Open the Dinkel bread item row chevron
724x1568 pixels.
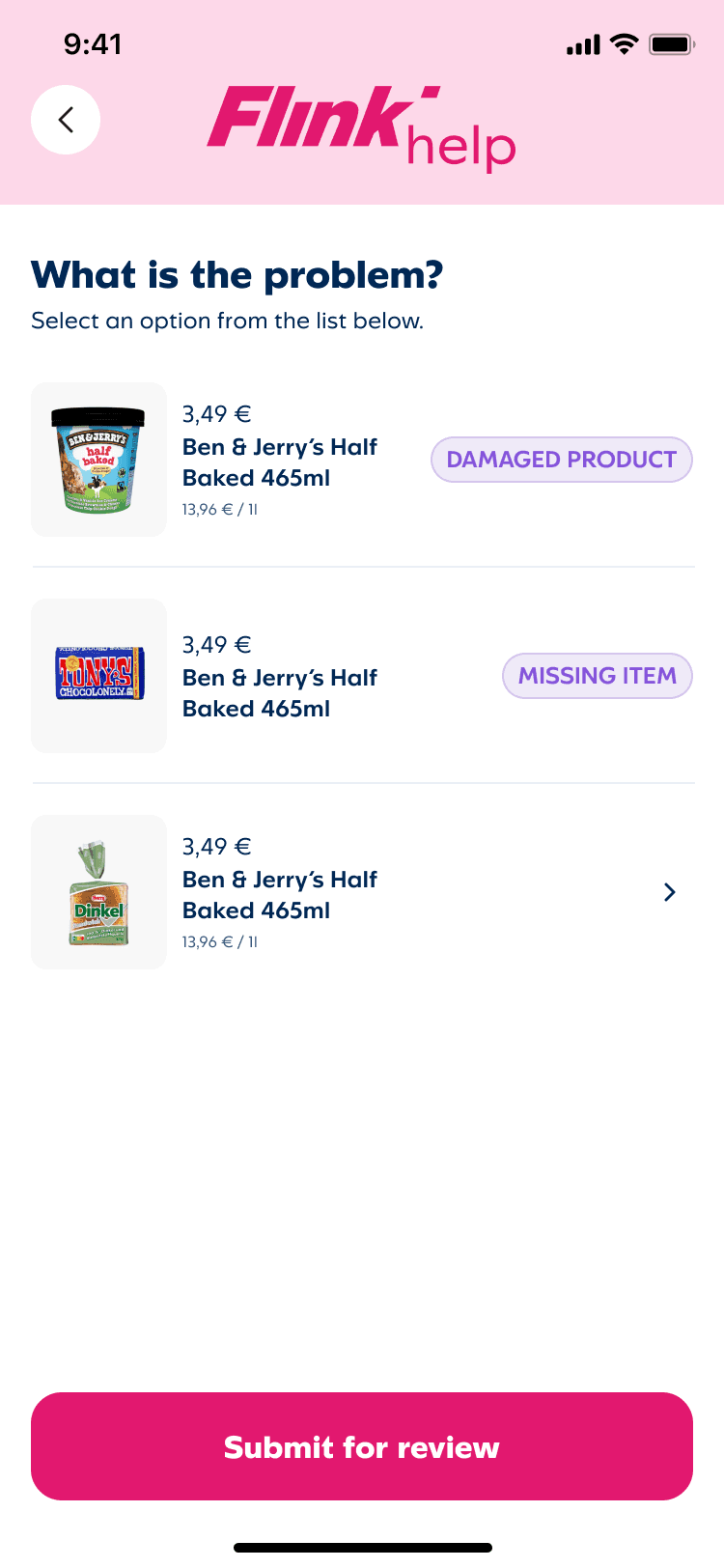tap(670, 892)
